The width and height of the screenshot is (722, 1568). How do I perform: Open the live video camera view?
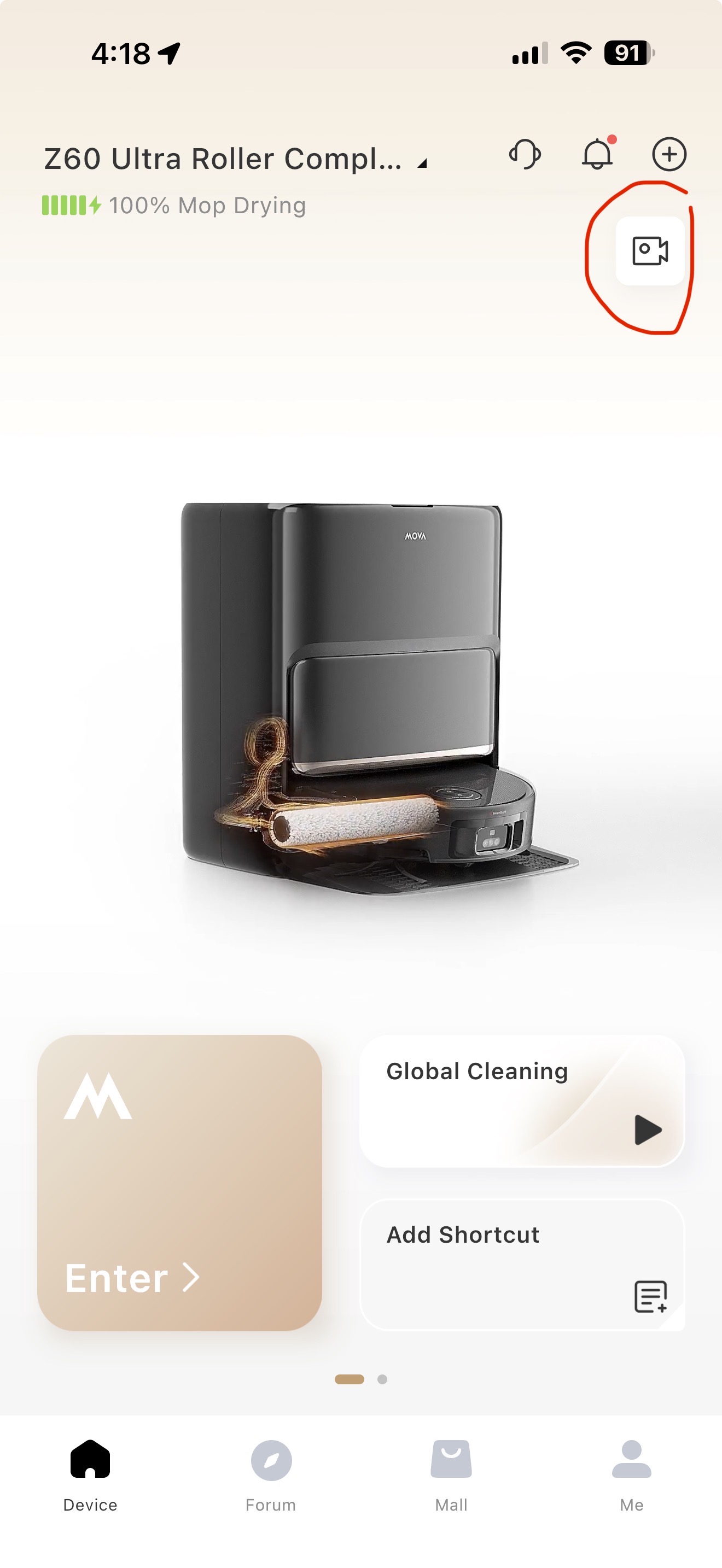[x=650, y=251]
